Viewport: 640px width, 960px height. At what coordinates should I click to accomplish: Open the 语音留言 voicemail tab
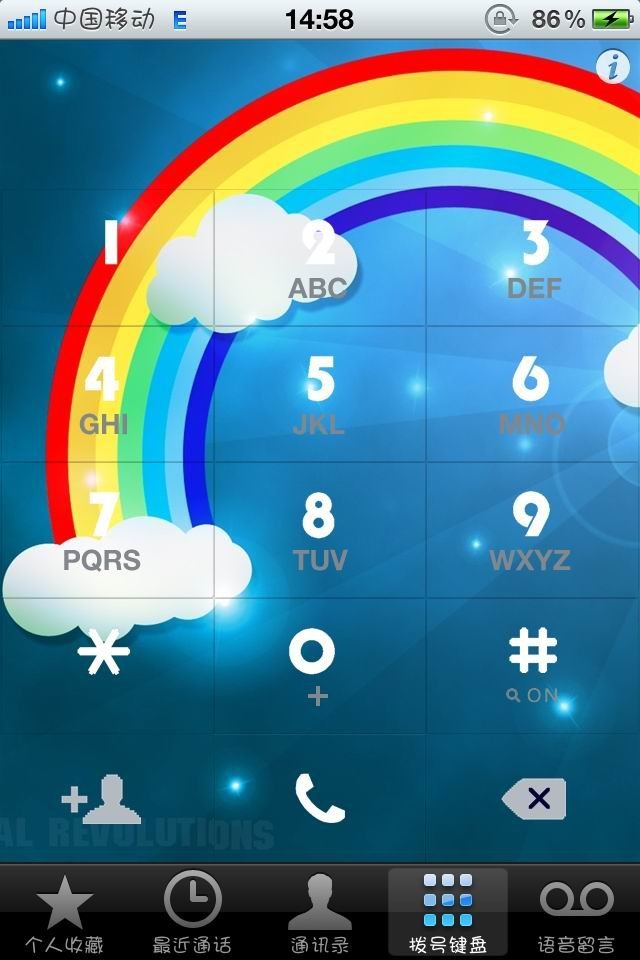coord(576,912)
